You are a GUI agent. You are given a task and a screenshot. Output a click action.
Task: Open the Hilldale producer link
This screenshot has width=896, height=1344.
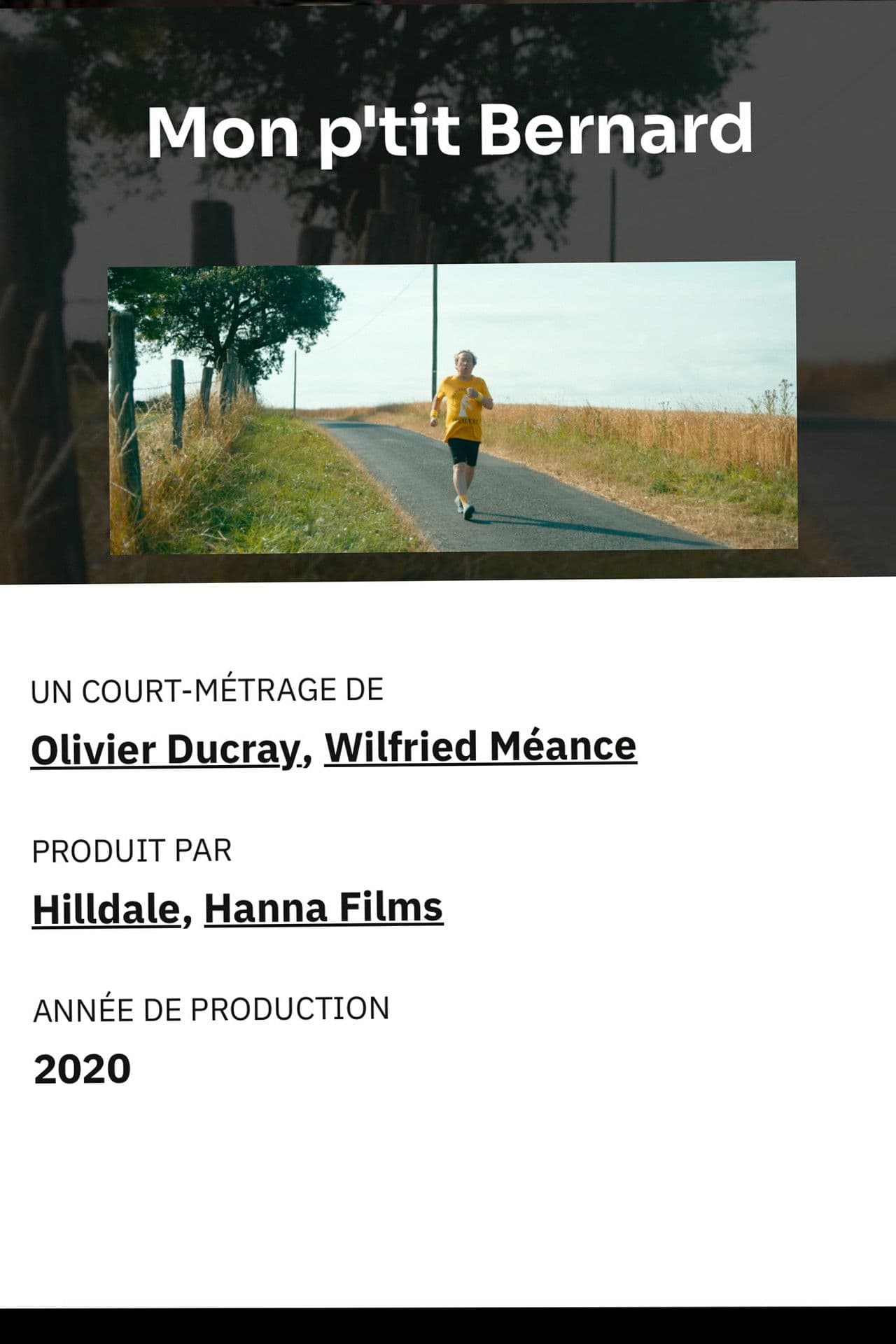(106, 909)
